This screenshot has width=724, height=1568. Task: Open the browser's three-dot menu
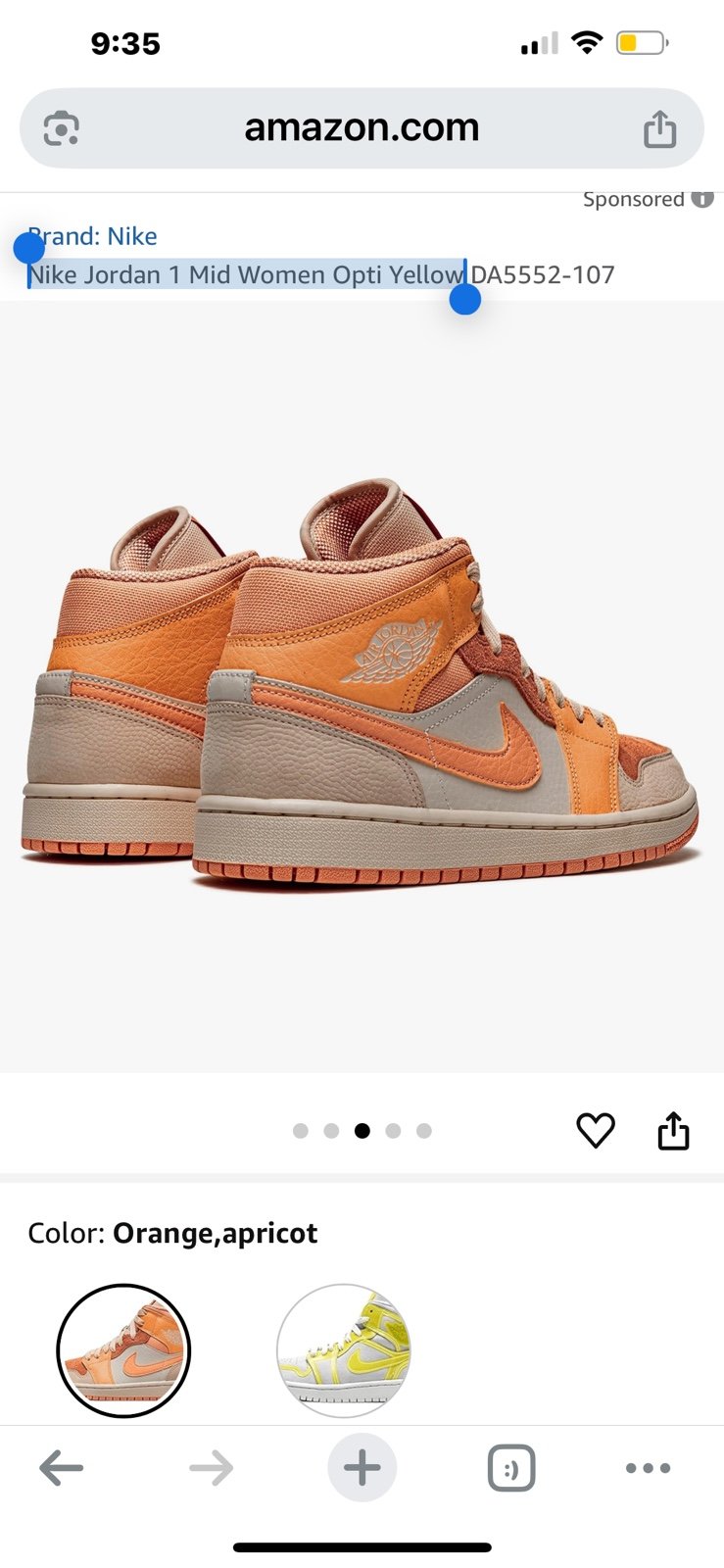point(648,1468)
